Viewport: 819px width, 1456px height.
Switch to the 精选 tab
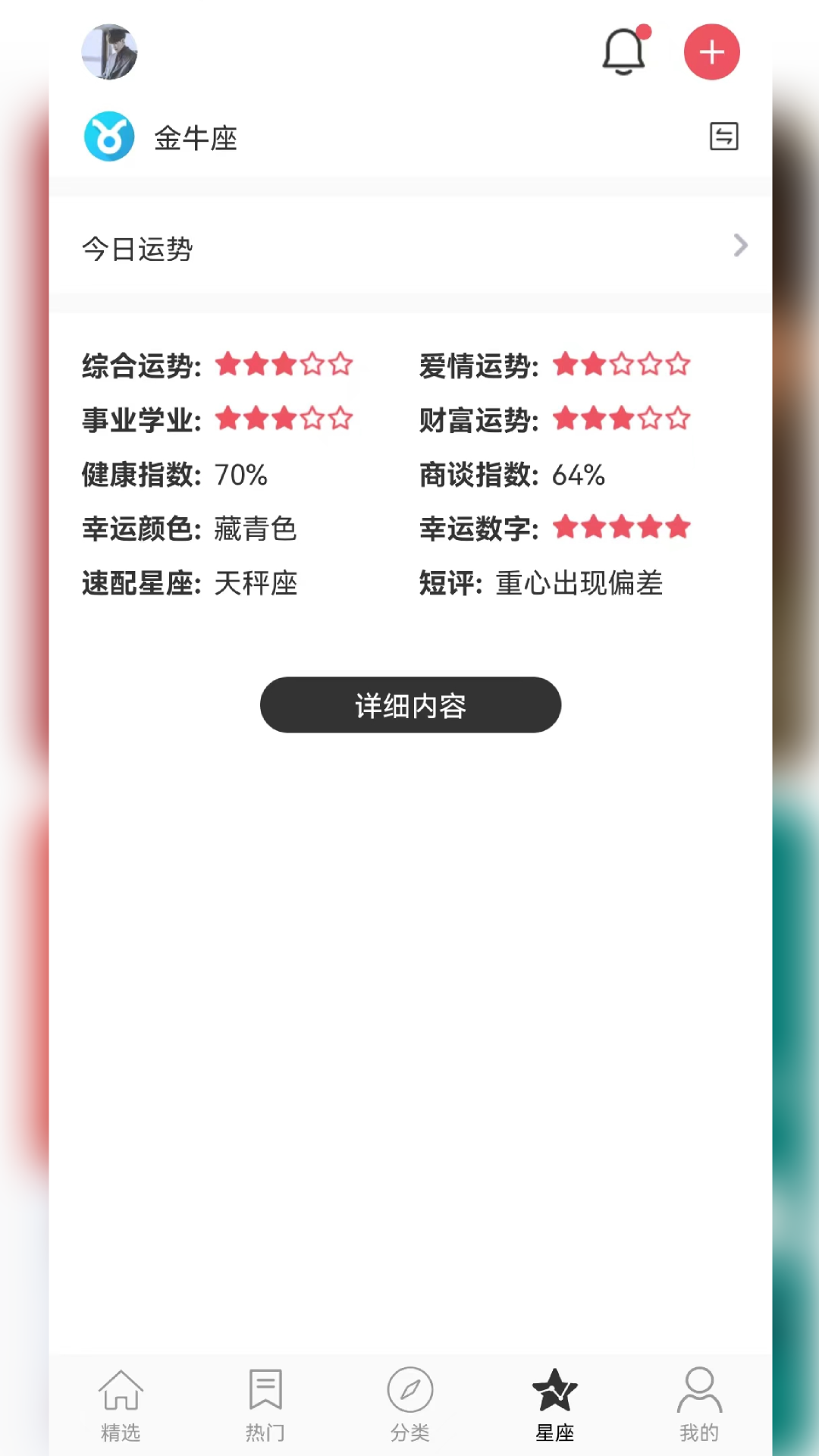(x=121, y=1404)
